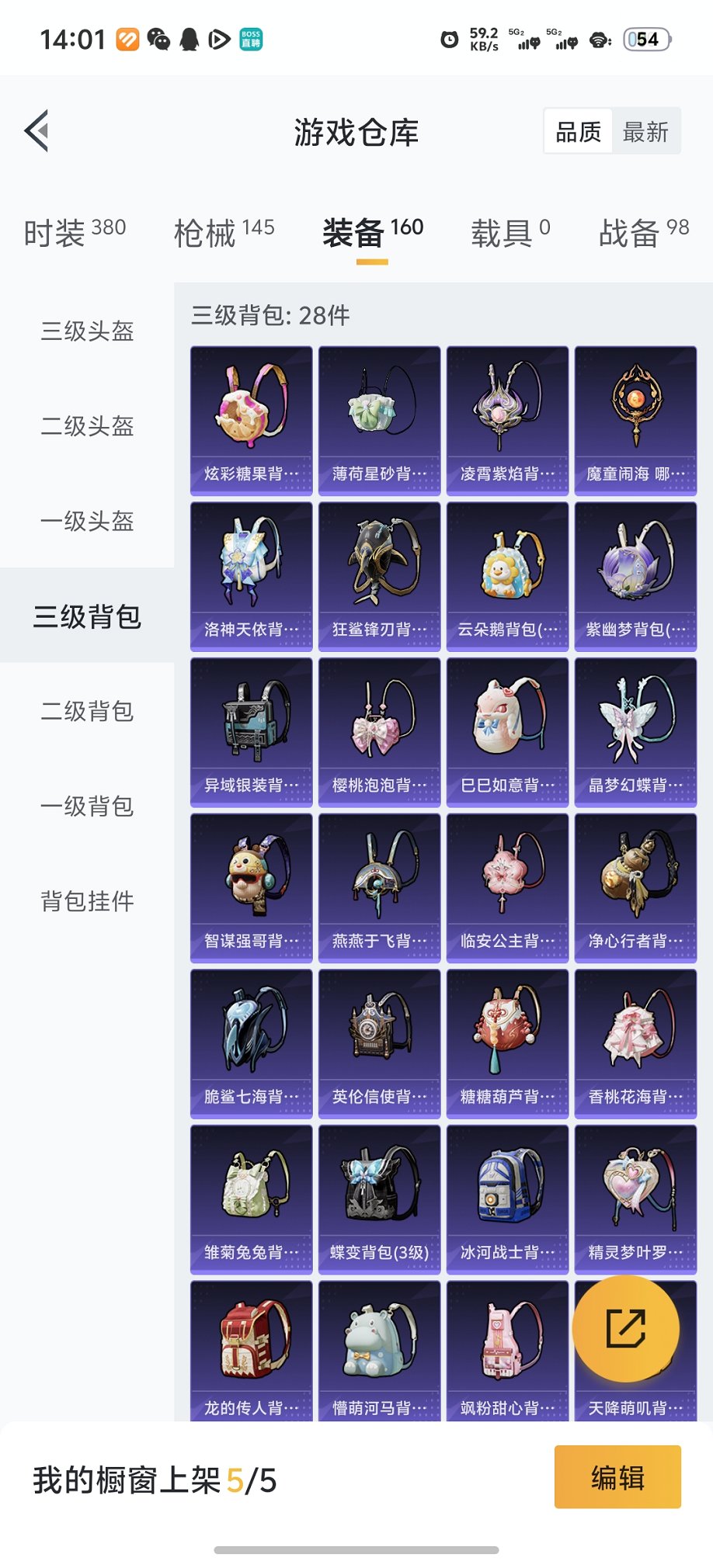Tap the orange floating share button
The image size is (713, 1568).
pos(625,1328)
